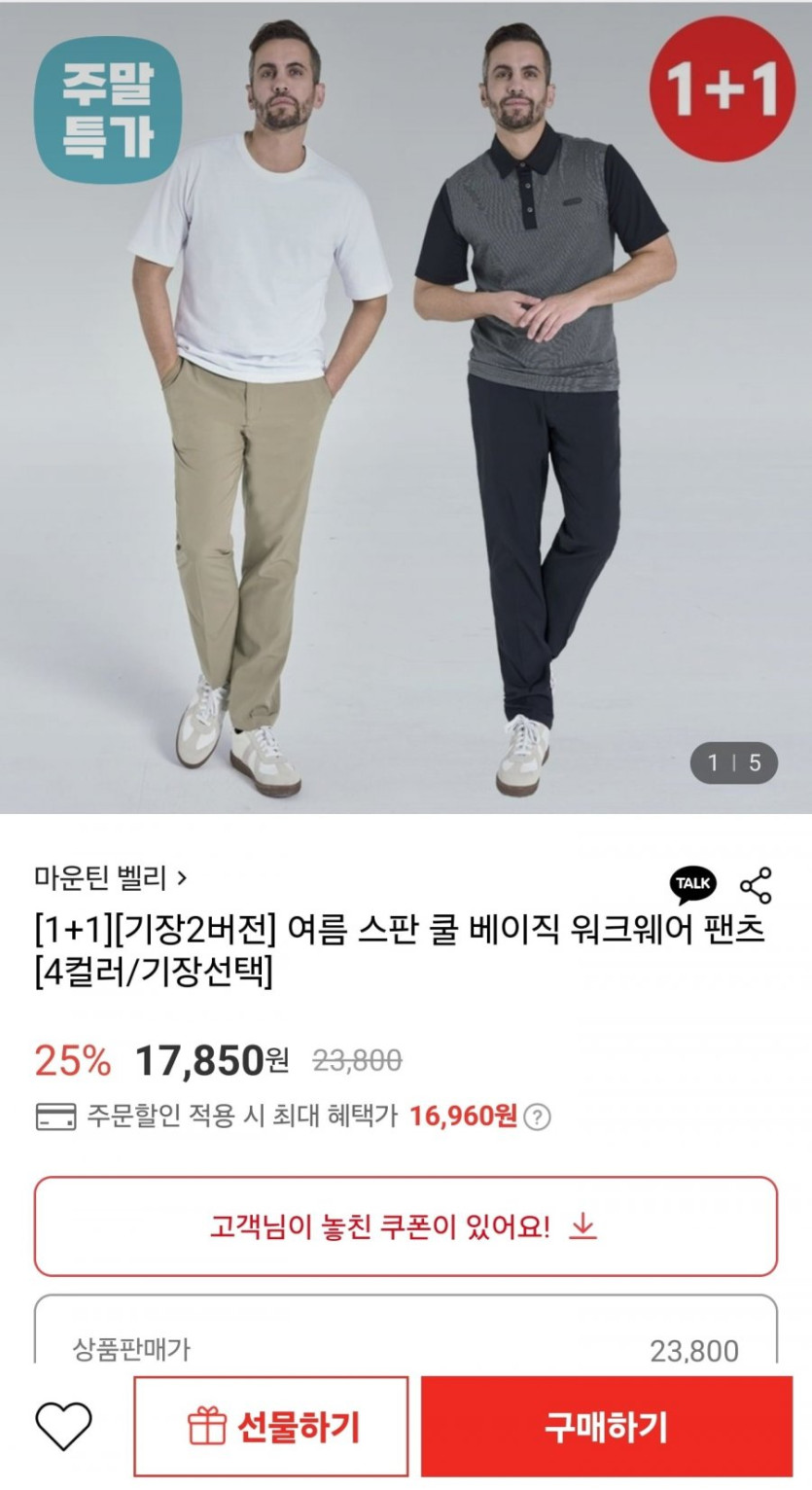Download the missed coupon
This screenshot has width=812, height=1490.
[x=406, y=1226]
